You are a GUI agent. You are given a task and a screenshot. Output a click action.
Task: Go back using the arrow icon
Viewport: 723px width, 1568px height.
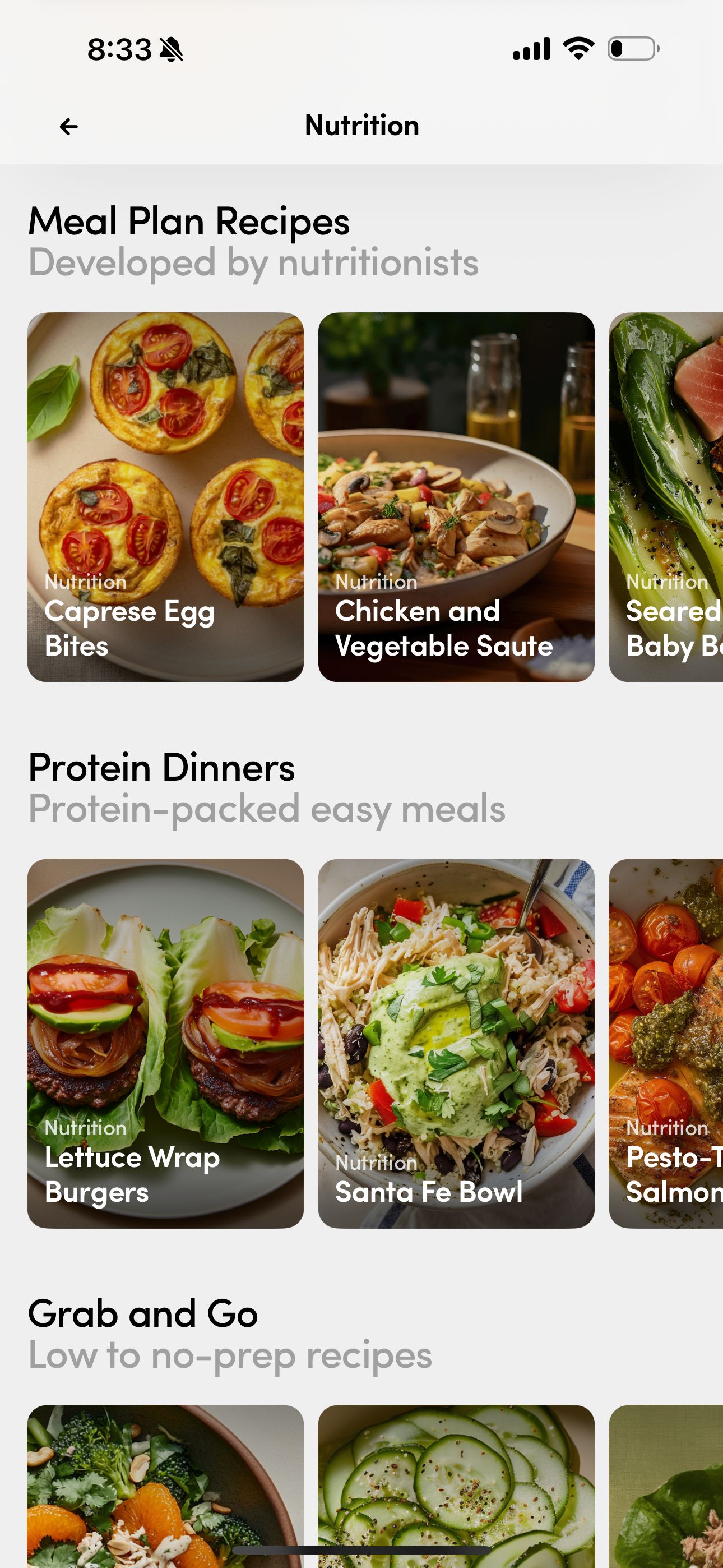coord(69,127)
